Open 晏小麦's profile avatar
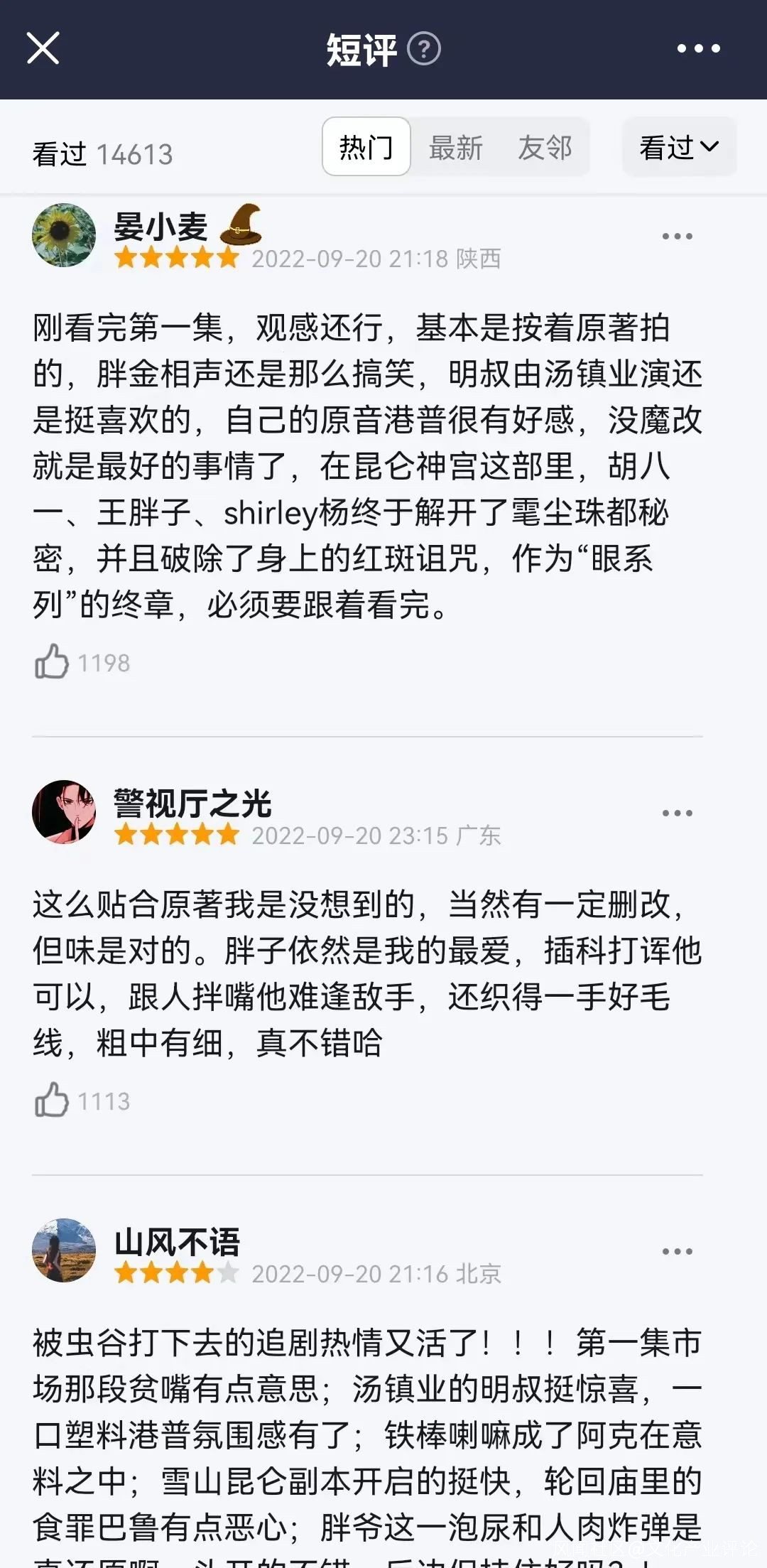 pyautogui.click(x=64, y=235)
